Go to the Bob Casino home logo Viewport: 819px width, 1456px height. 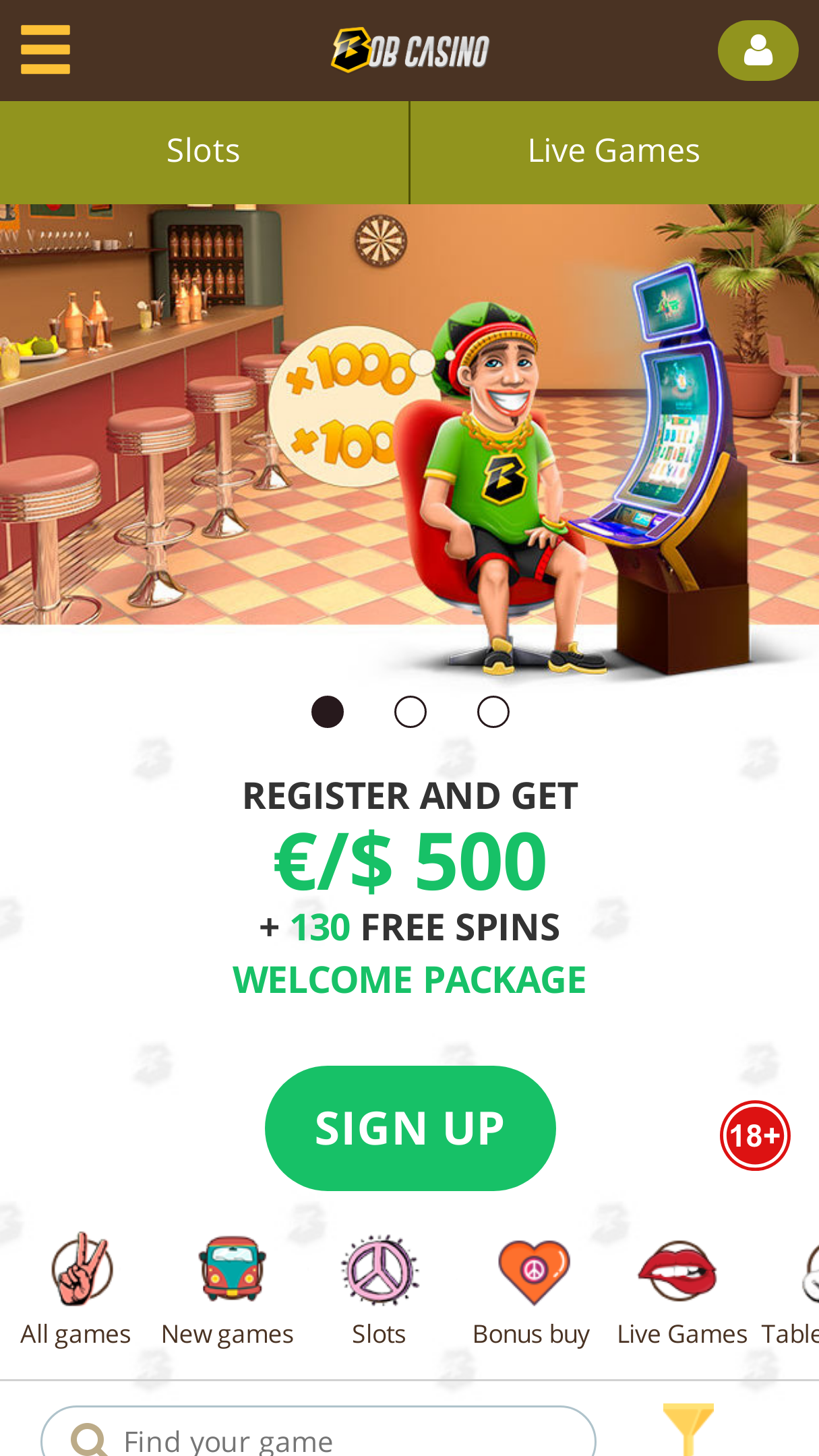coord(410,50)
